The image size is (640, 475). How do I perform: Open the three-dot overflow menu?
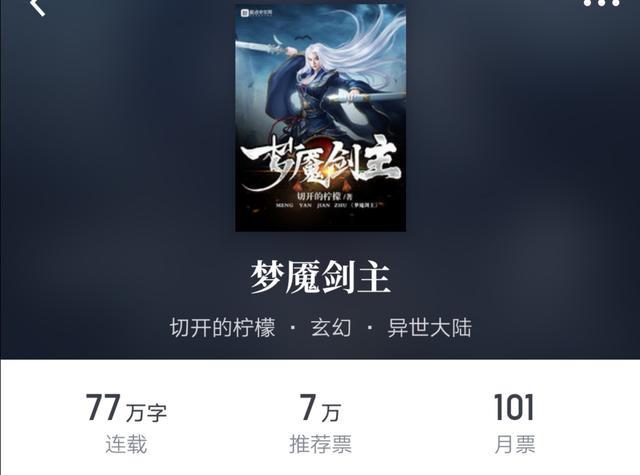click(x=601, y=4)
